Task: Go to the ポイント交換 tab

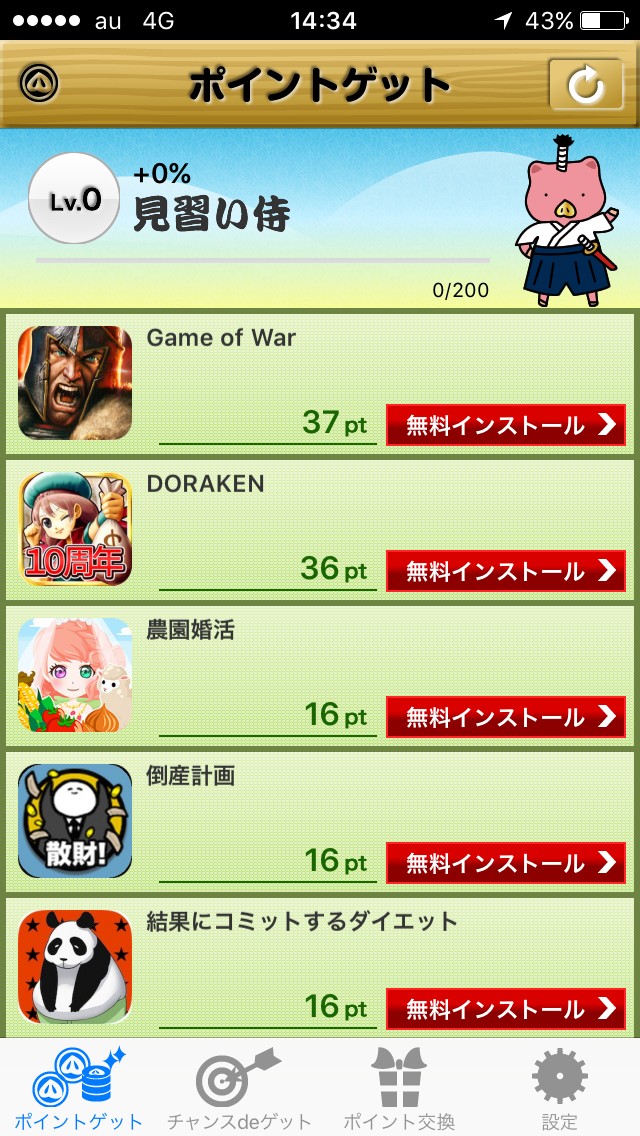Action: tap(399, 1088)
